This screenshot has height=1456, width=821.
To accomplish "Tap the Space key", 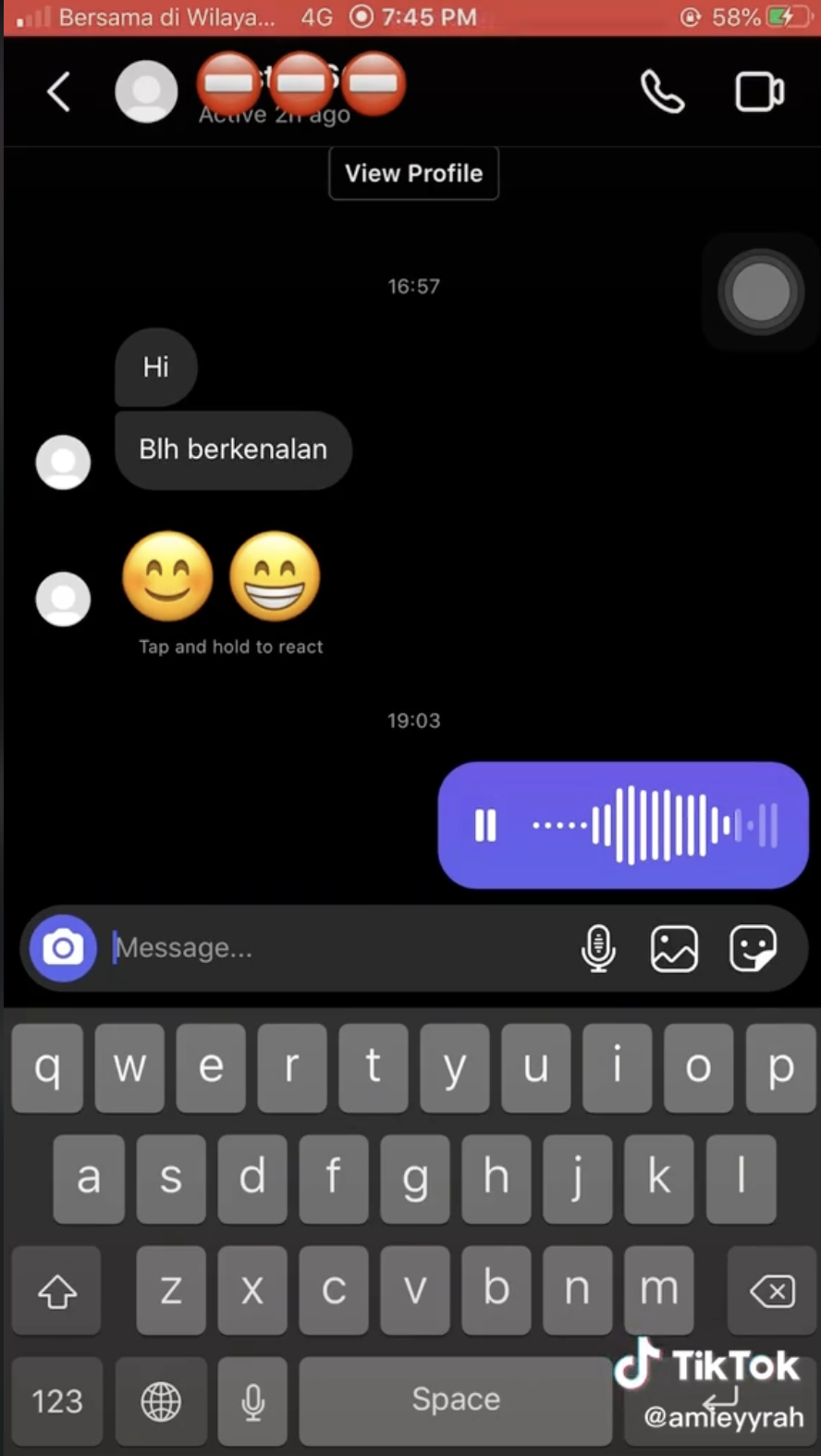I will 455,1400.
